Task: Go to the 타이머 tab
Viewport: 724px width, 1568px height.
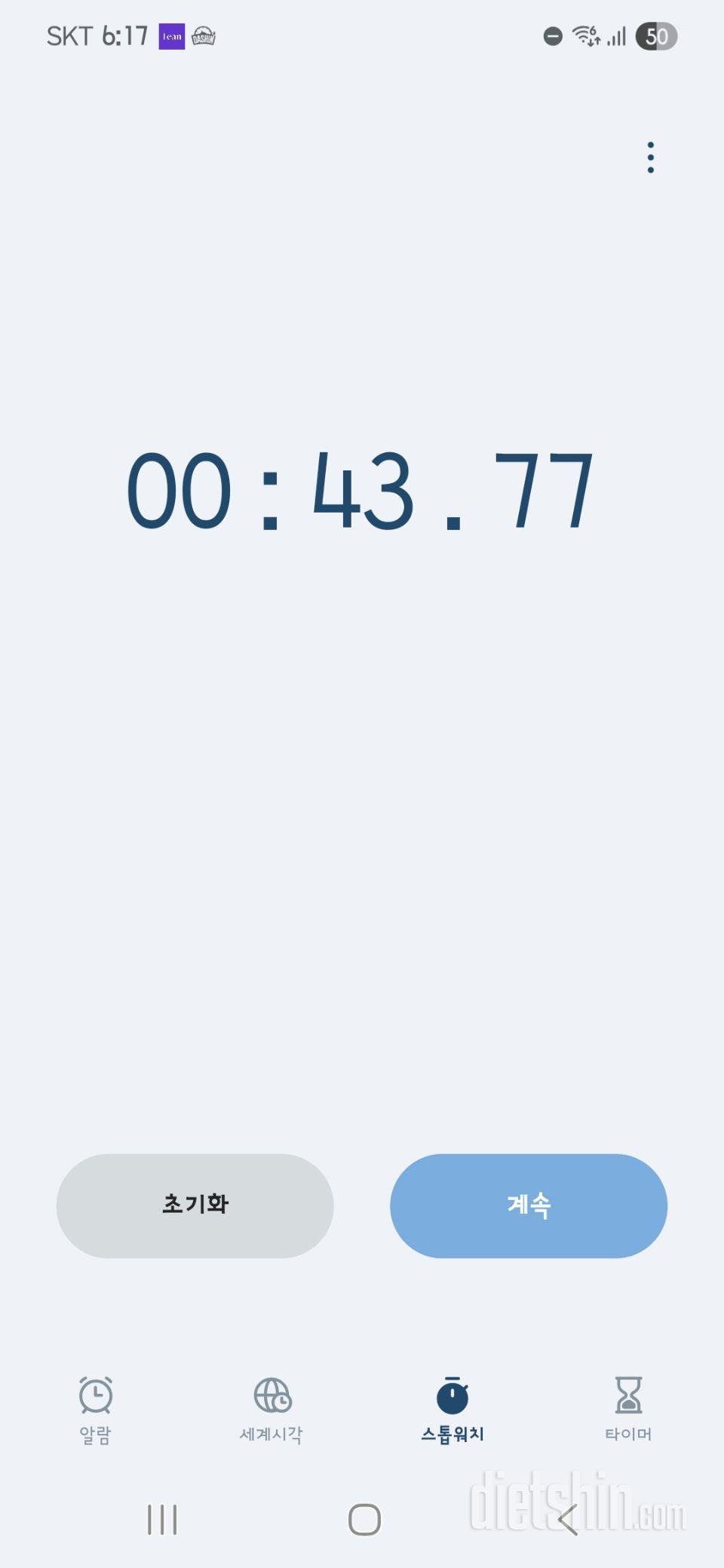Action: [x=628, y=1409]
